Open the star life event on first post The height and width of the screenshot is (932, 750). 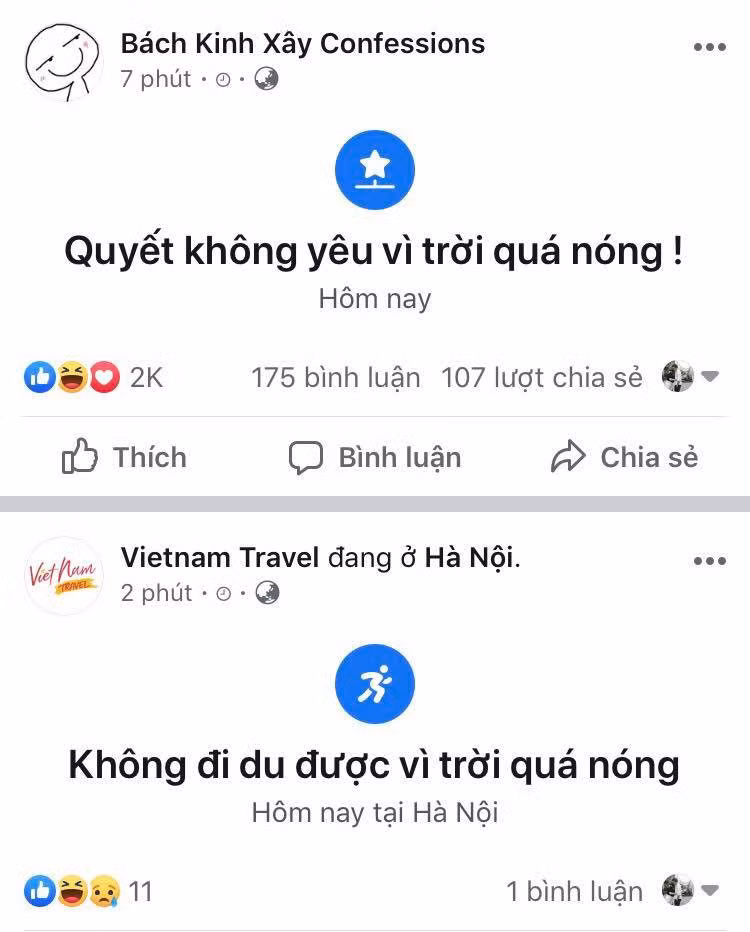(375, 170)
